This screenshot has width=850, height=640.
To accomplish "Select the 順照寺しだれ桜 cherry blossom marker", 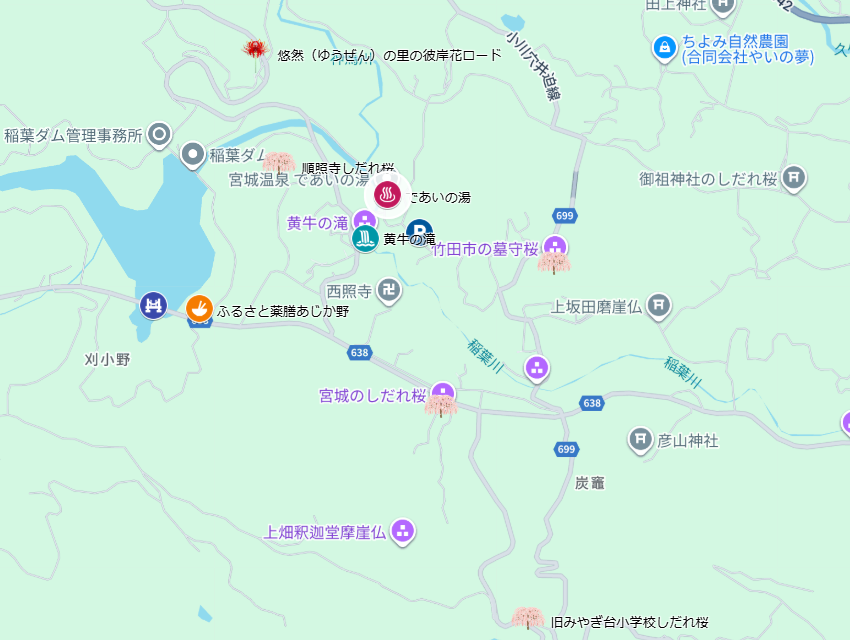I will click(x=279, y=163).
